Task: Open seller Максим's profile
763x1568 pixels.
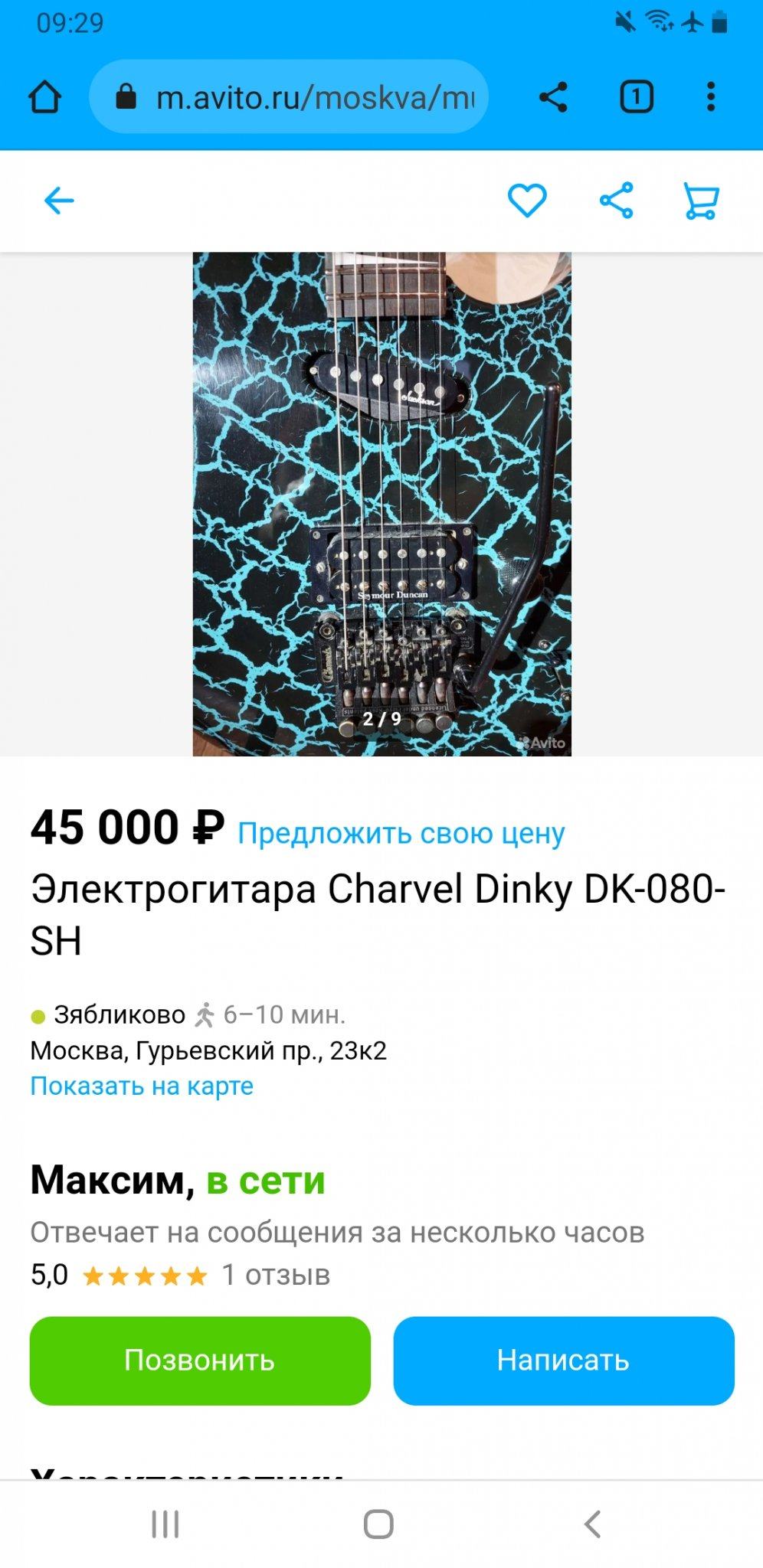Action: (112, 1180)
